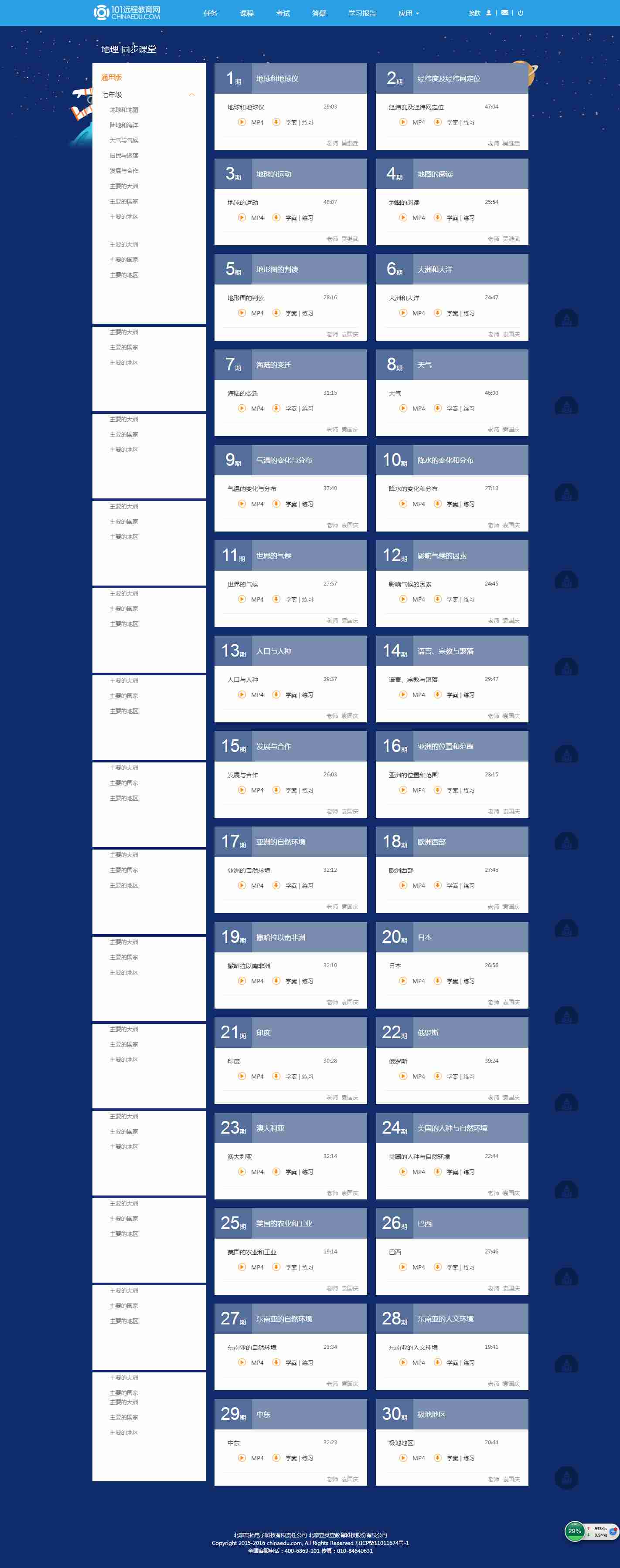Tap the 换肤 skin change link
The height and width of the screenshot is (1568, 620).
[474, 14]
